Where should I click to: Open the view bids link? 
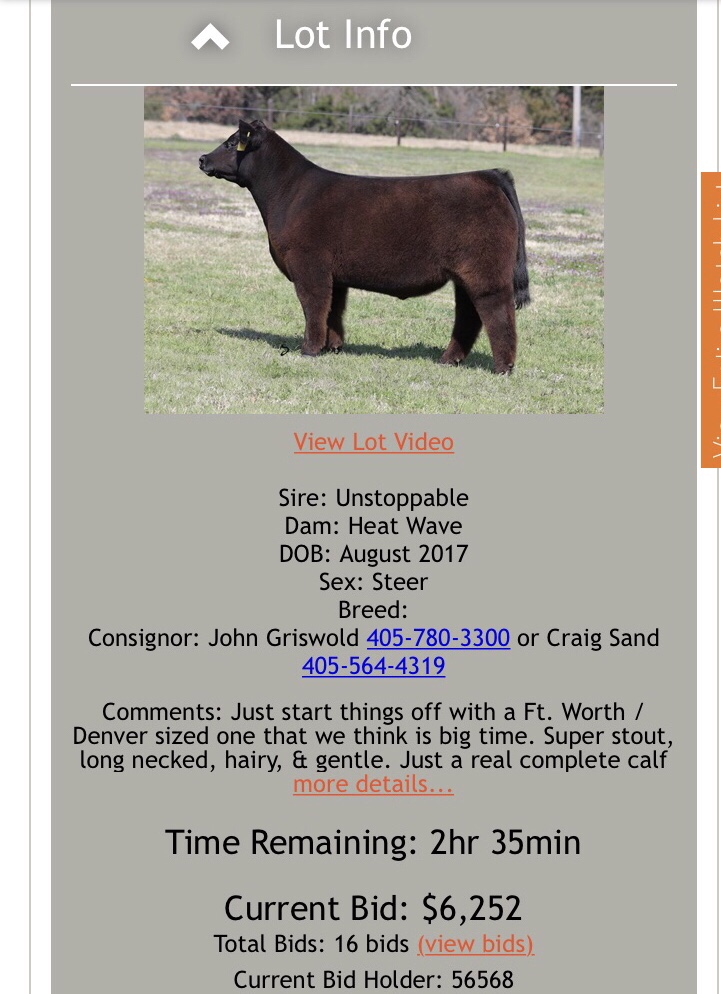[476, 944]
